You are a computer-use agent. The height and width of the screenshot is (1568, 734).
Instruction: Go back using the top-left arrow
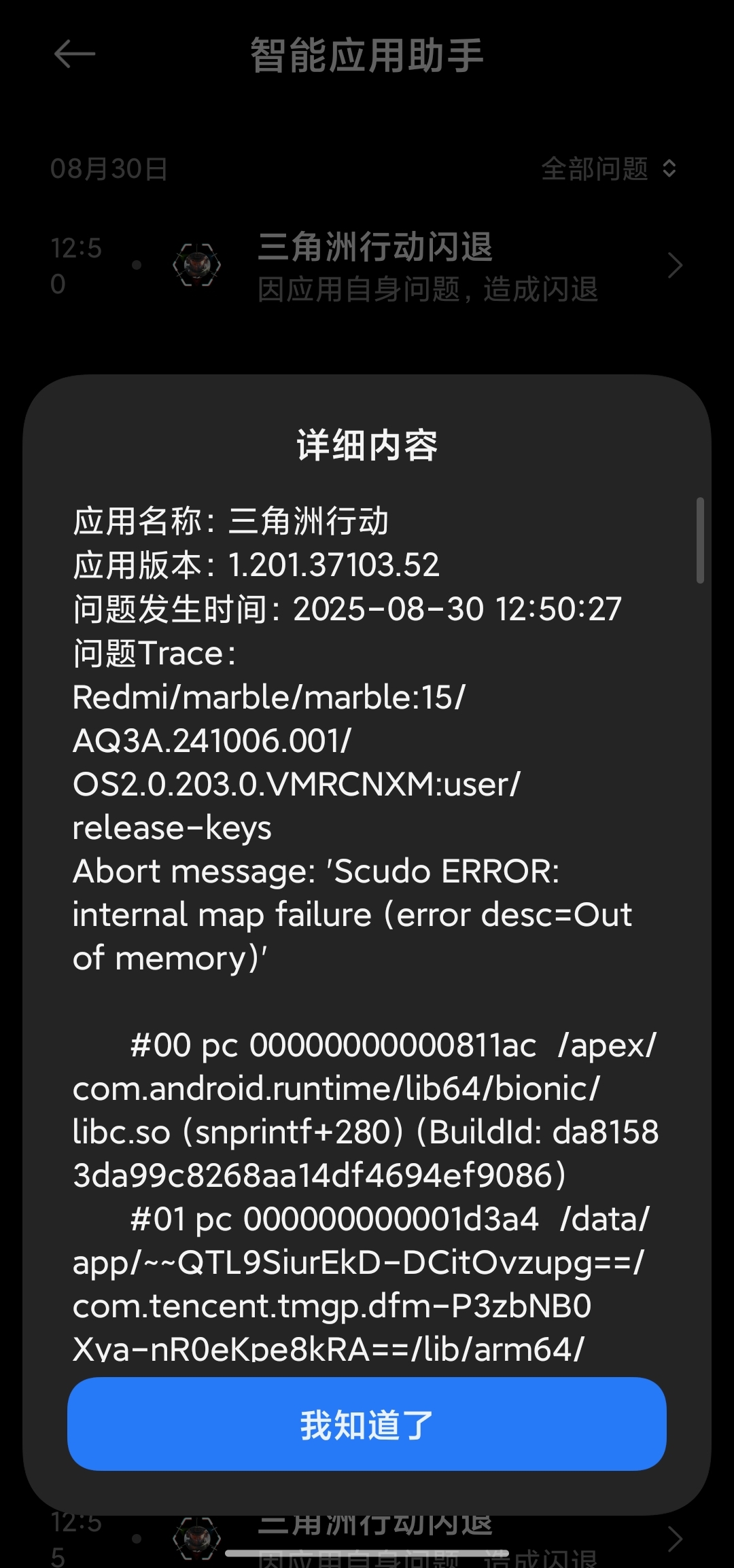74,54
